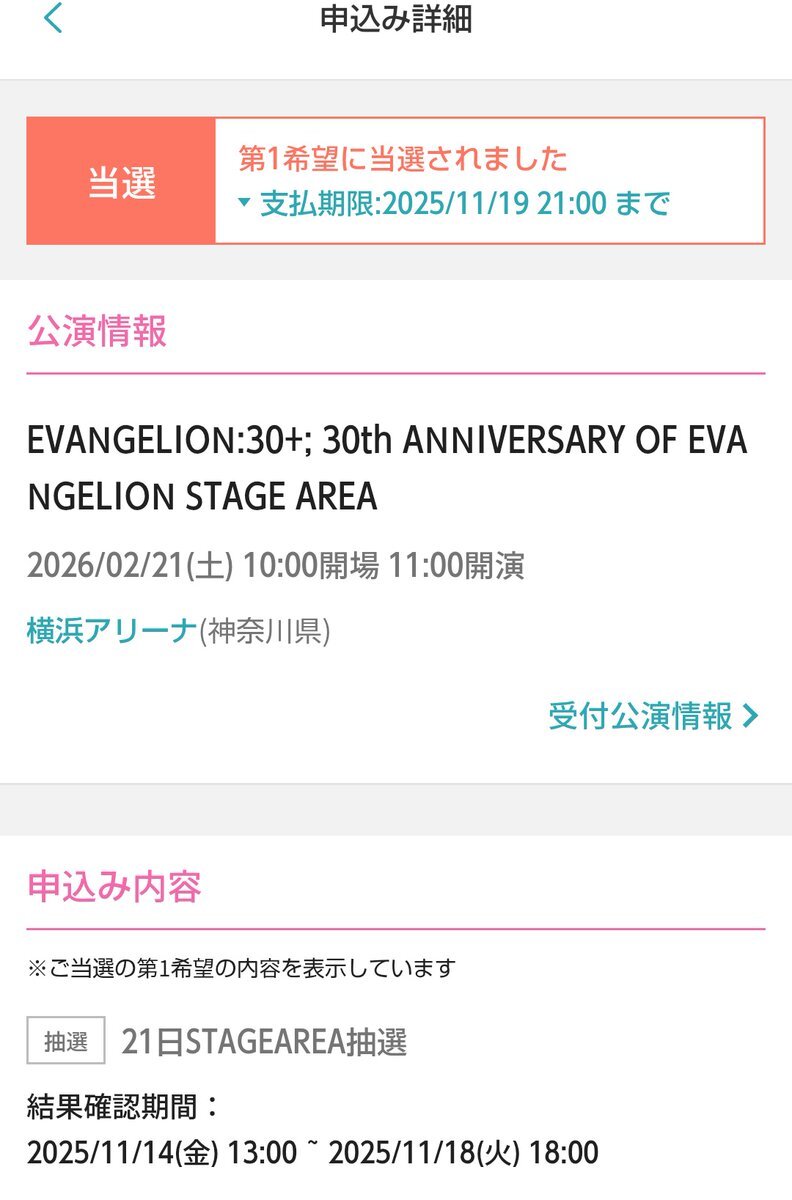Go back using the top-left arrow
Viewport: 792px width, 1200px height.
[x=53, y=19]
